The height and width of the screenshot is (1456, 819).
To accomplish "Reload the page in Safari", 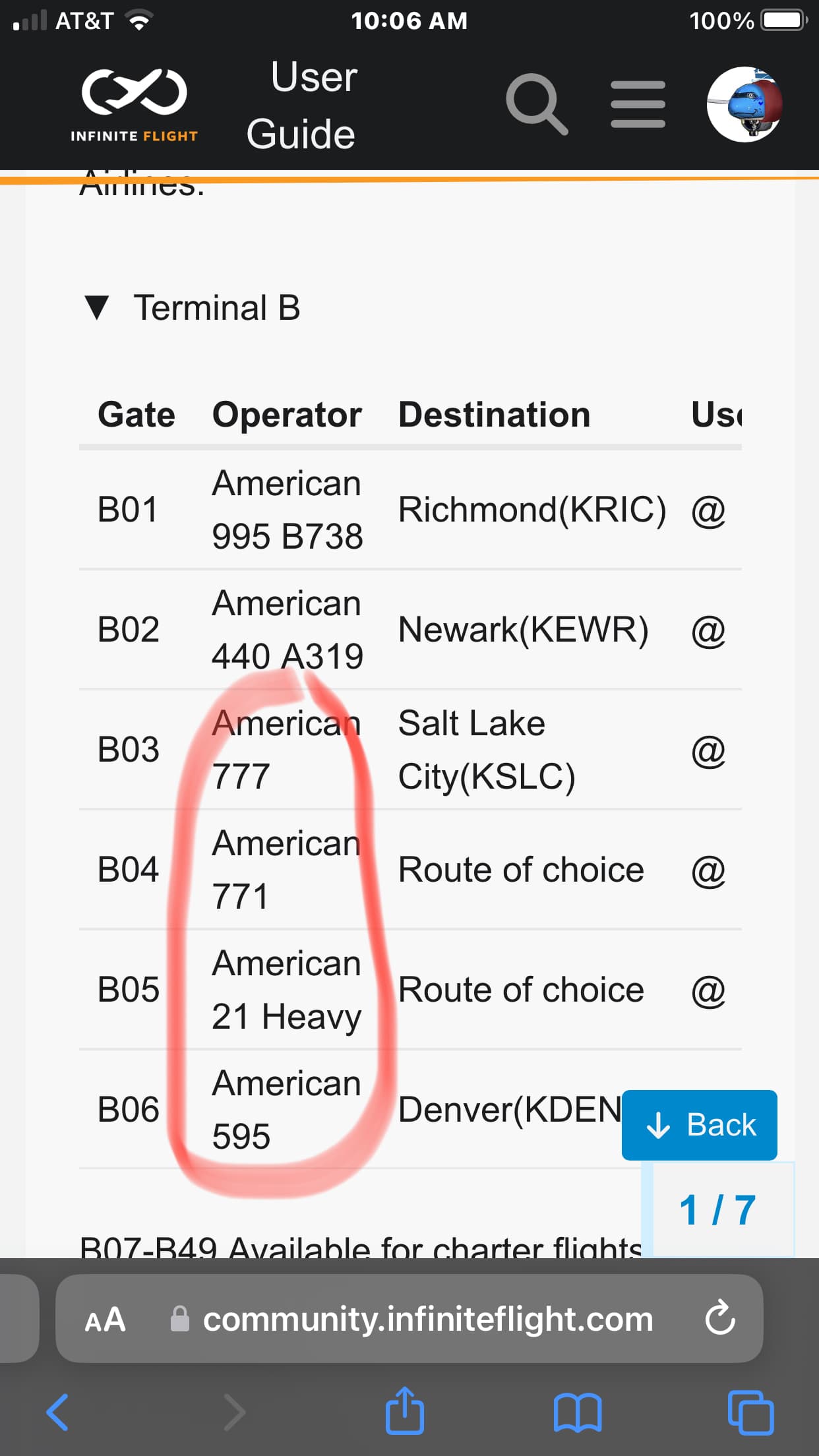I will tap(719, 1319).
